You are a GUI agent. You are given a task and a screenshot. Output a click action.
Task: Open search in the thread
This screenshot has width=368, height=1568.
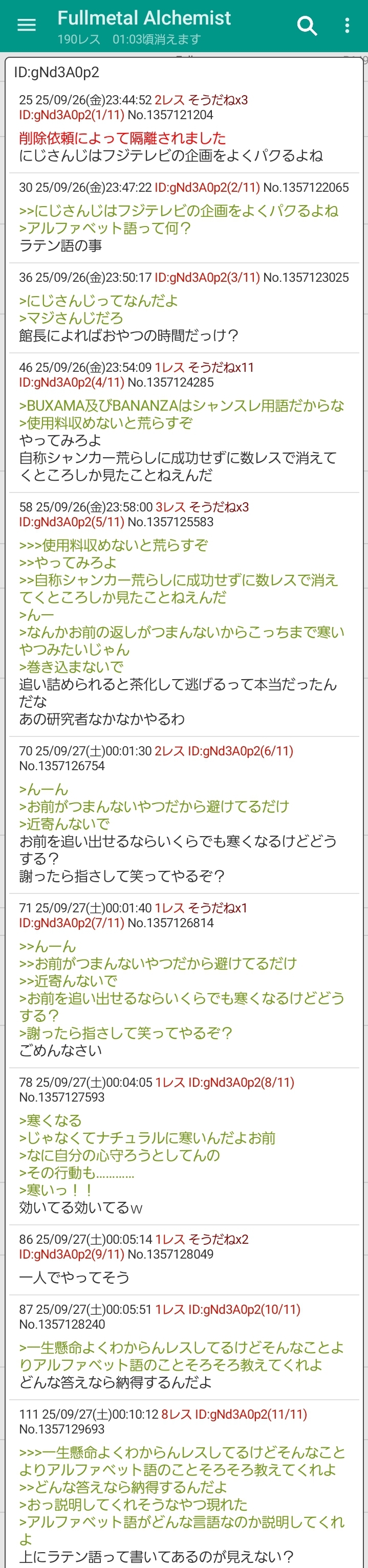click(x=307, y=26)
